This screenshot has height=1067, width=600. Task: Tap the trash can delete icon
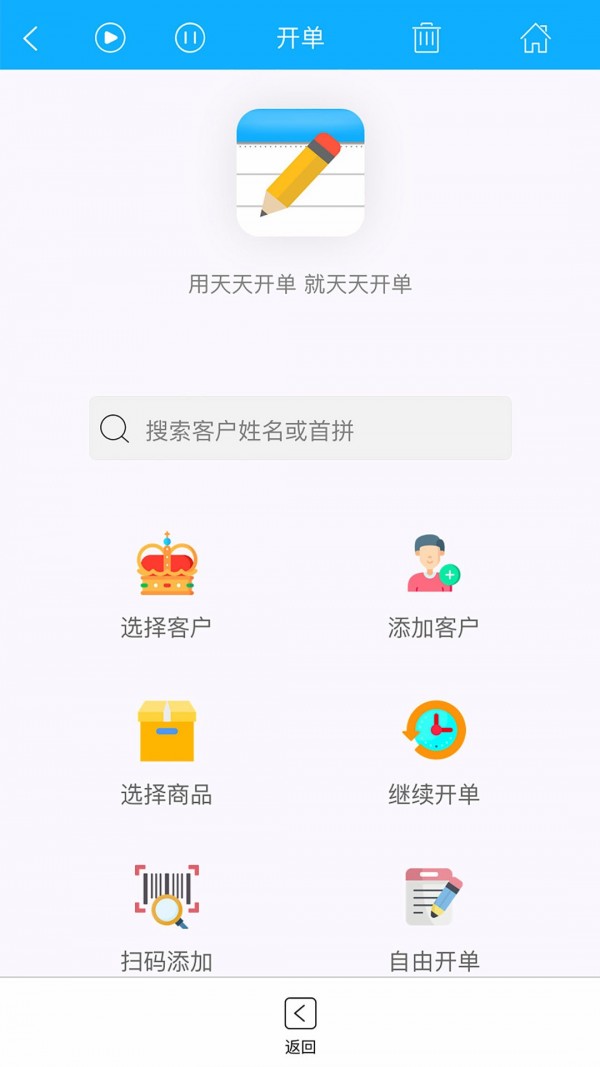coord(427,38)
